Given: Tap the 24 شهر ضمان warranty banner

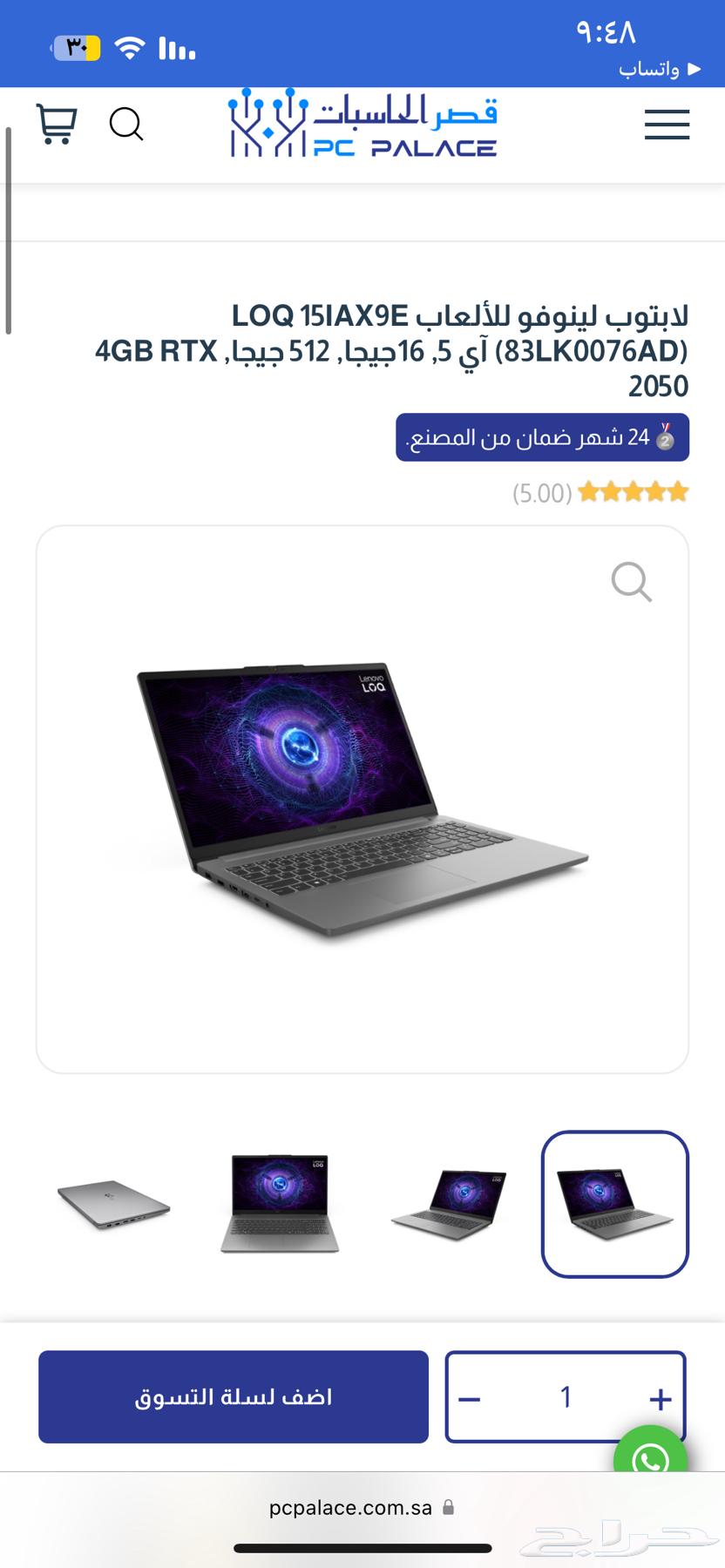Looking at the screenshot, I should coord(540,437).
